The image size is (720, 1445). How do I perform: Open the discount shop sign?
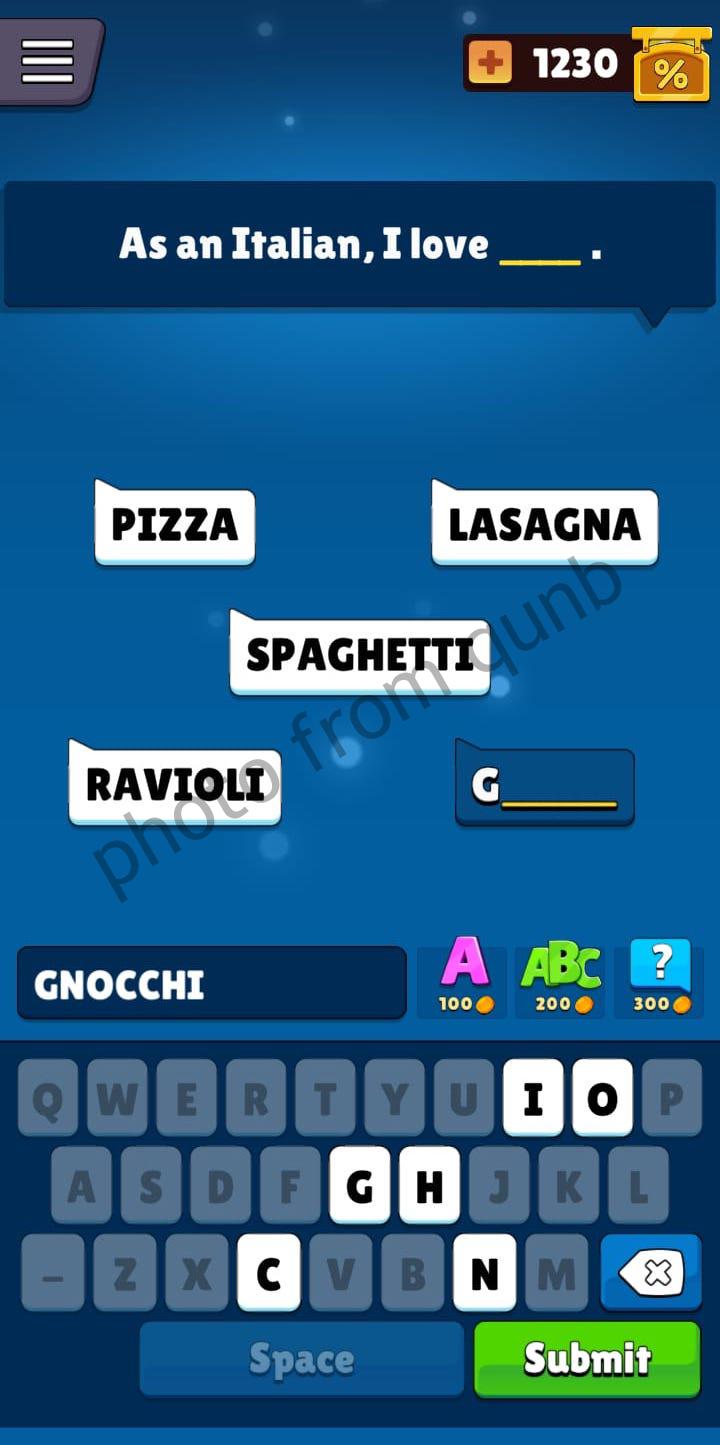pyautogui.click(x=670, y=68)
